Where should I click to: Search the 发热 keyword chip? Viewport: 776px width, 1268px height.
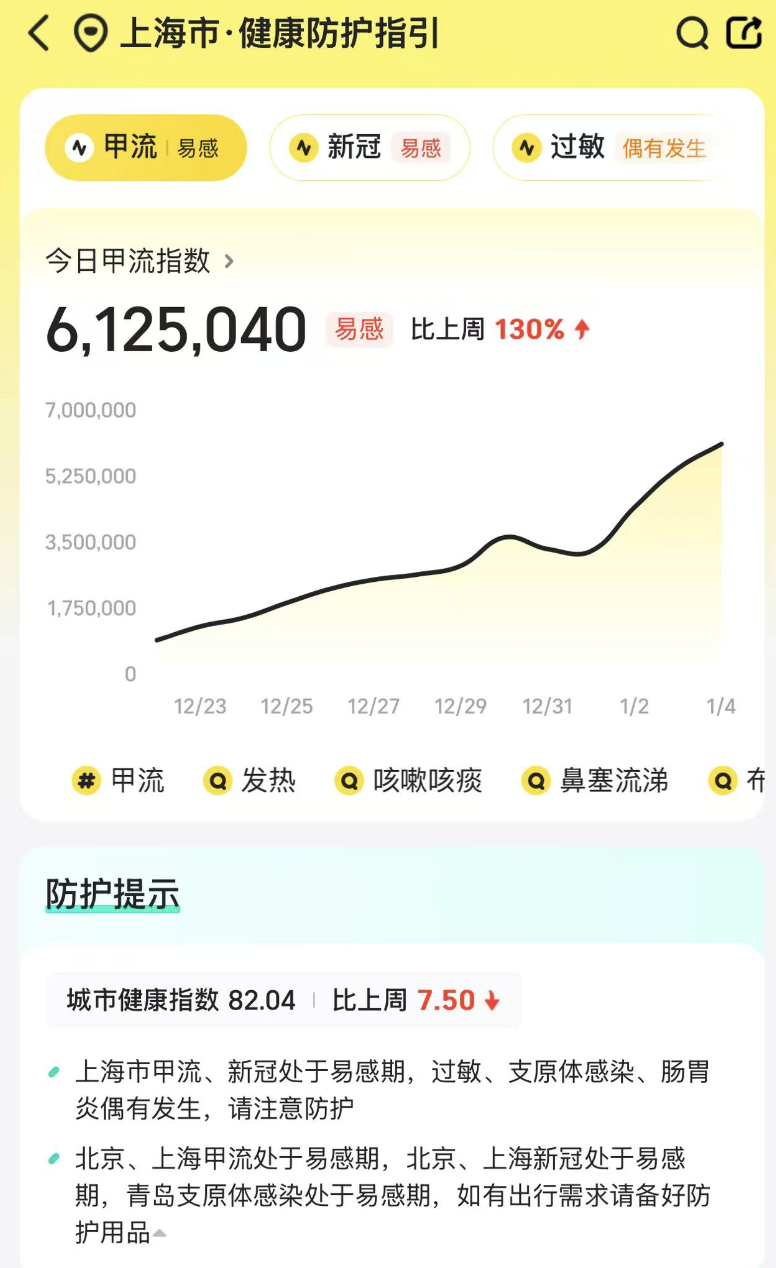(250, 781)
